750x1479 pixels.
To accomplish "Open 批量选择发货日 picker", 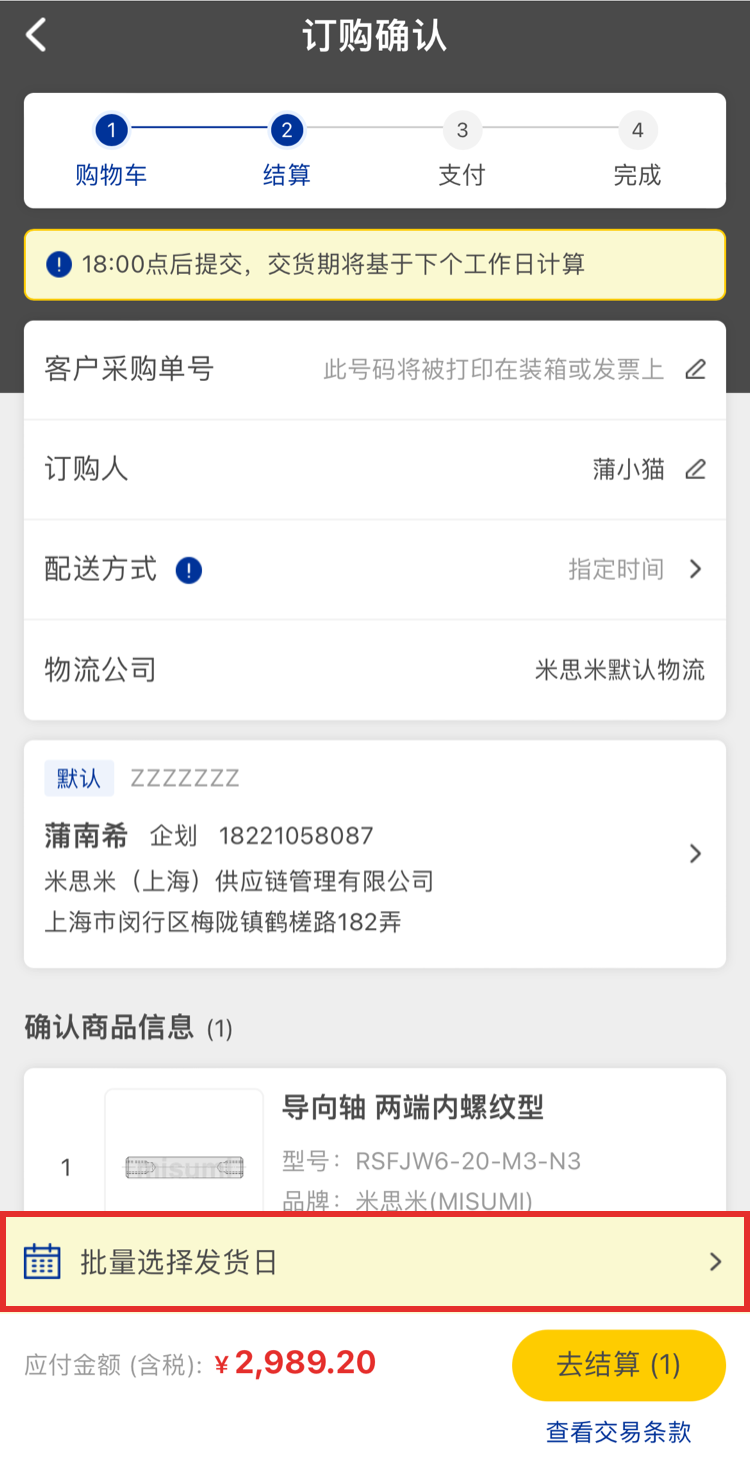I will click(x=374, y=1262).
